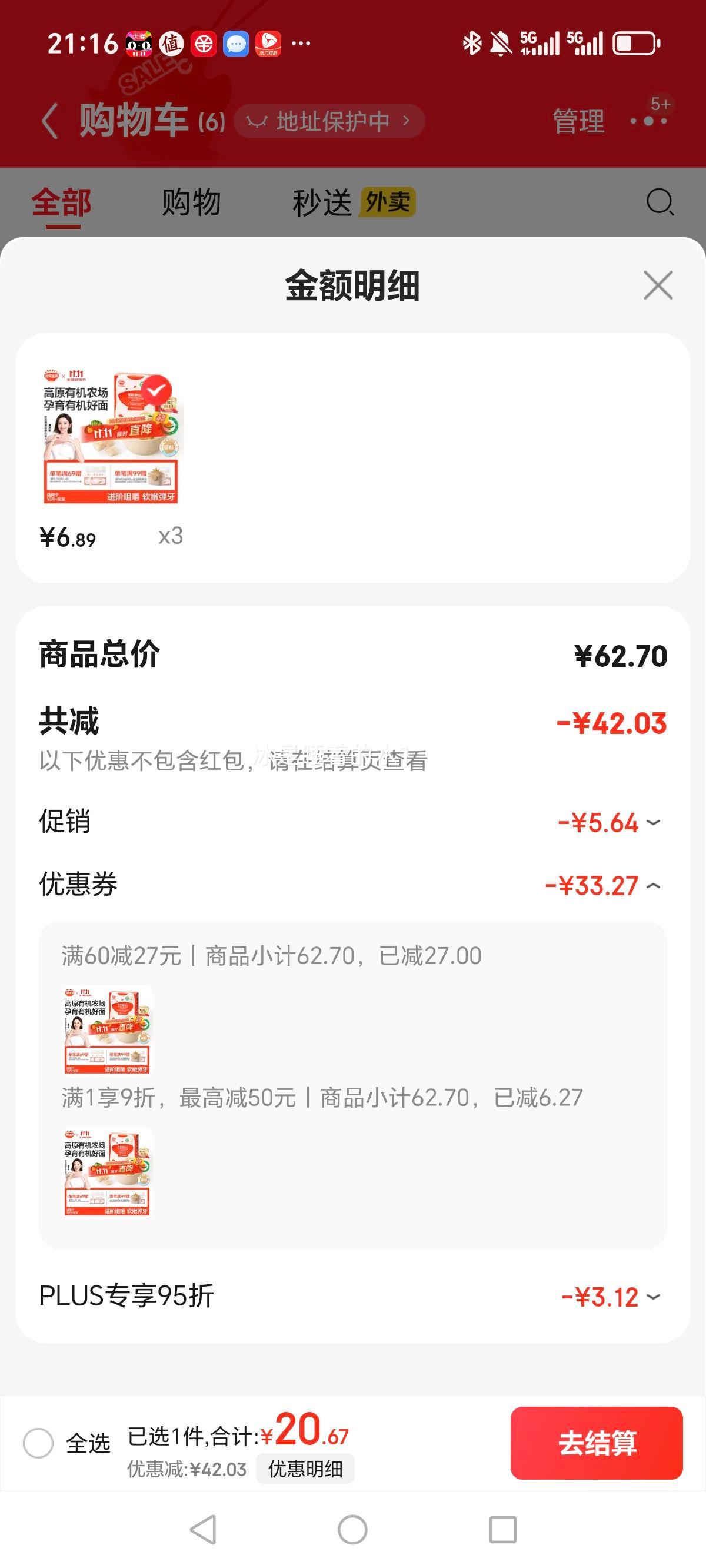Viewport: 706px width, 1568px height.
Task: Select the 全部 tab
Action: pyautogui.click(x=61, y=202)
